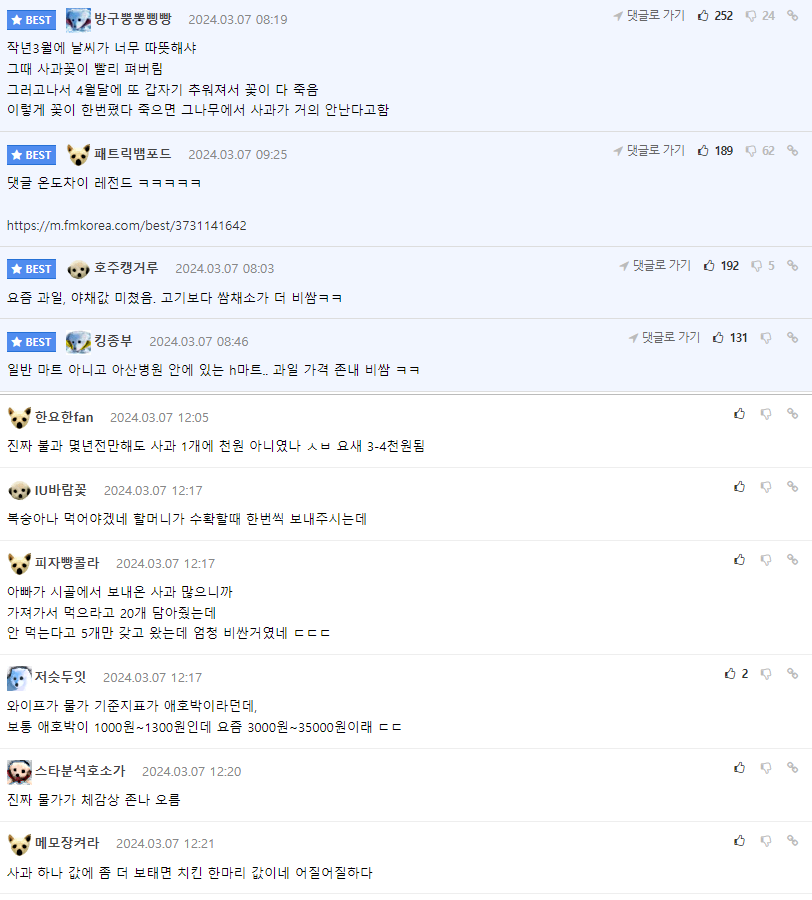812x900 pixels.
Task: Like 킹종부's comment about h마트
Action: click(x=719, y=338)
